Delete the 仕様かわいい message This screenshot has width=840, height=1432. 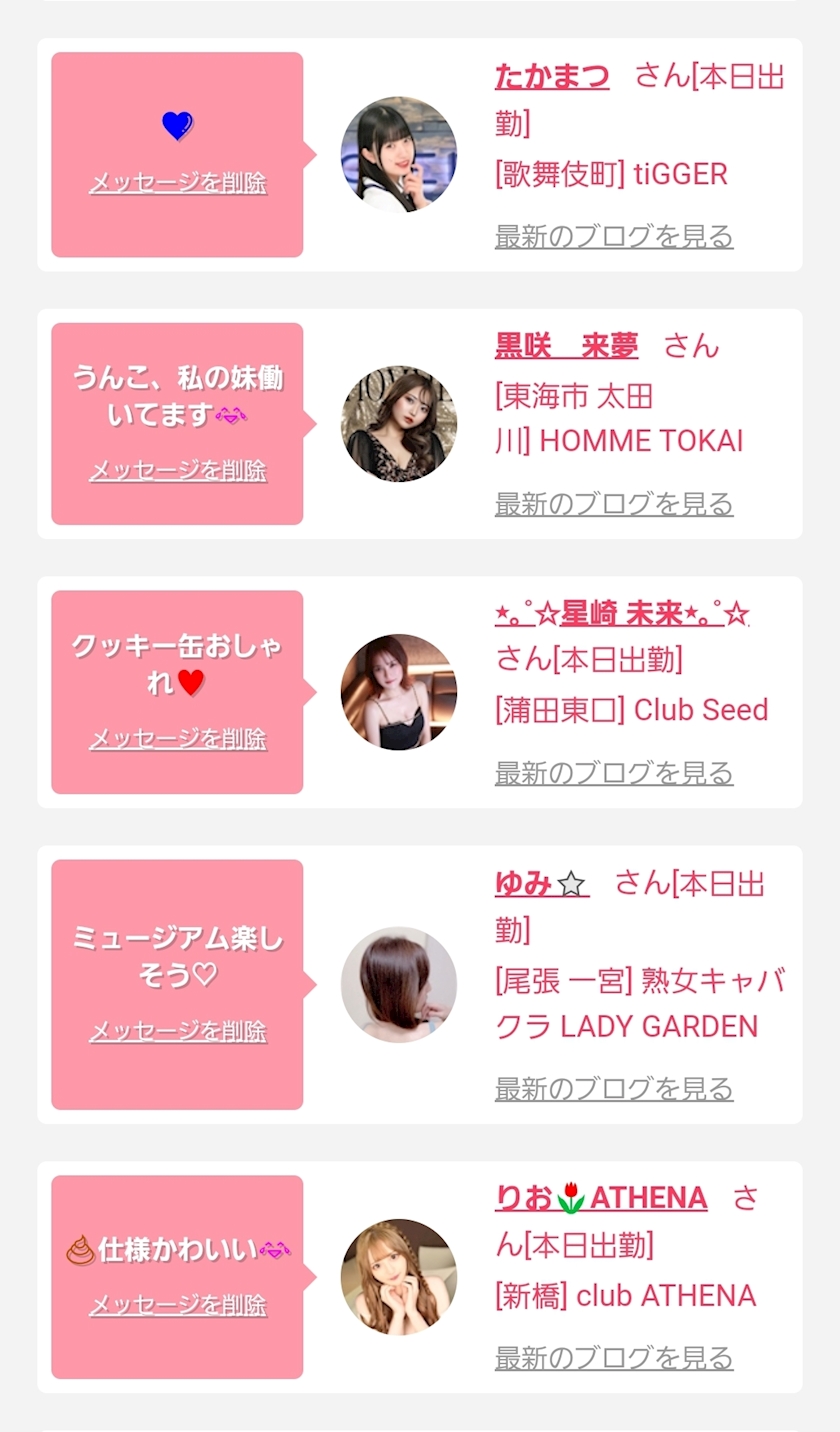(178, 1305)
